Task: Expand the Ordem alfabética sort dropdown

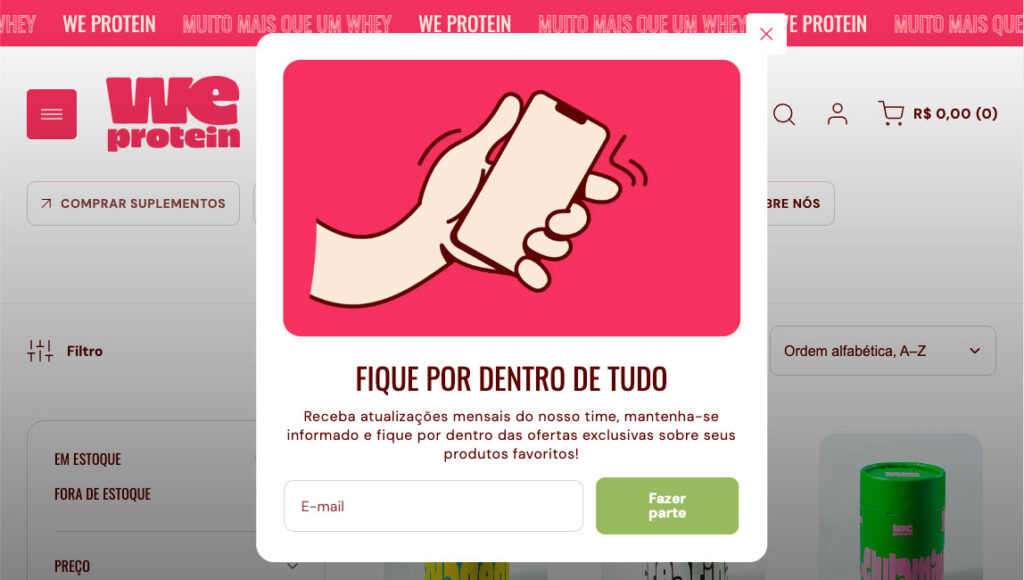Action: pyautogui.click(x=882, y=351)
